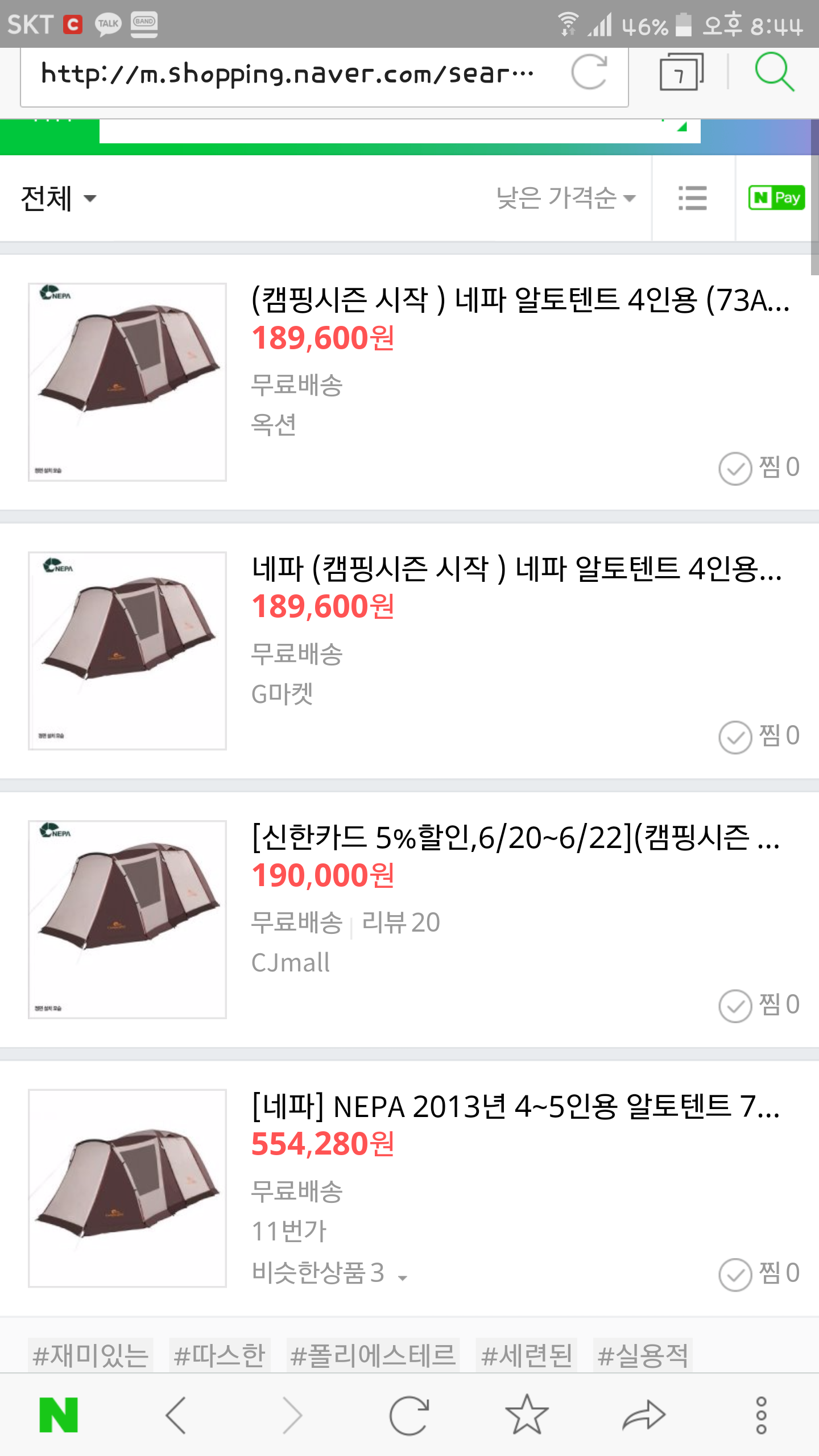Viewport: 819px width, 1456px height.
Task: Open the 옥션 네파 알토텐트 189,600원 listing
Action: [x=519, y=300]
